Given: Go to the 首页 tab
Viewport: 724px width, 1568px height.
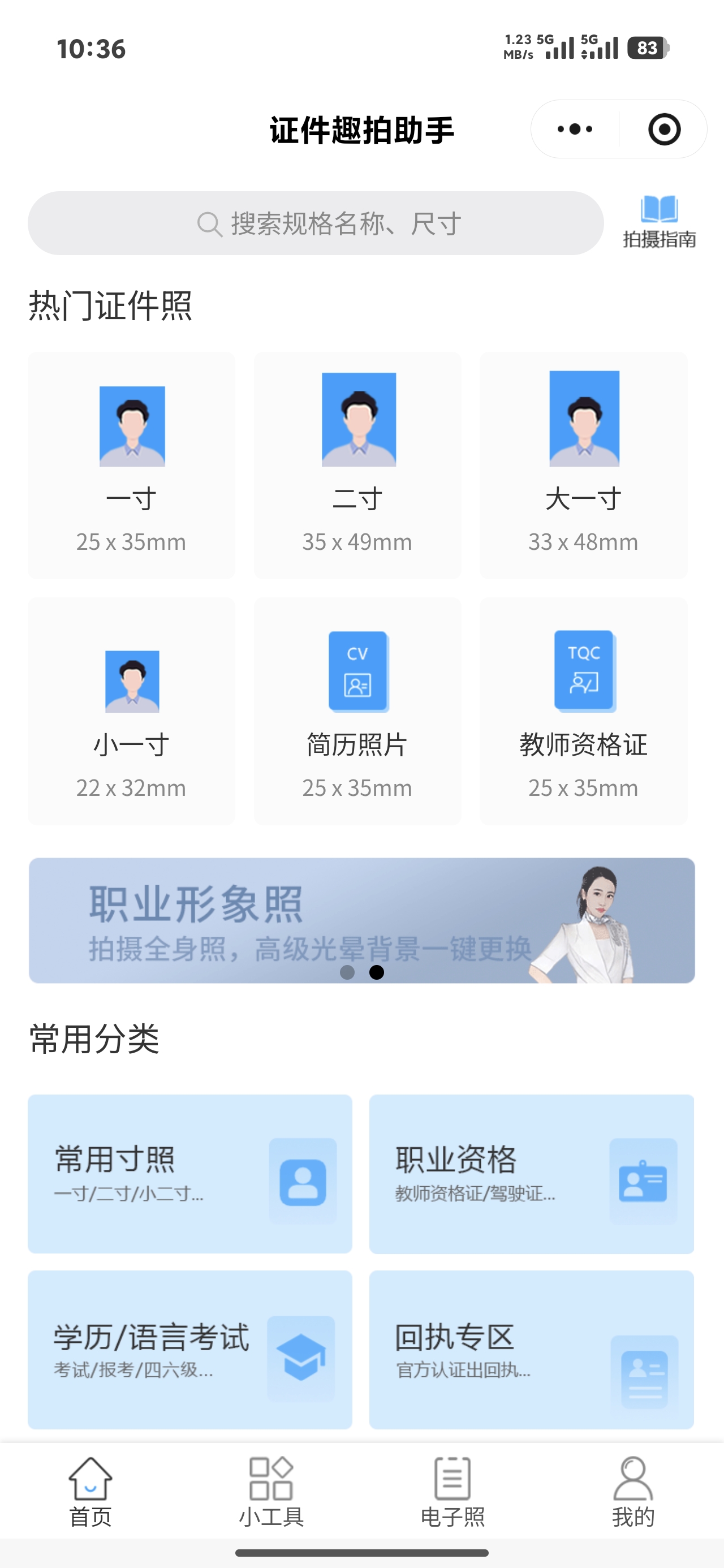Looking at the screenshot, I should coord(90,1491).
